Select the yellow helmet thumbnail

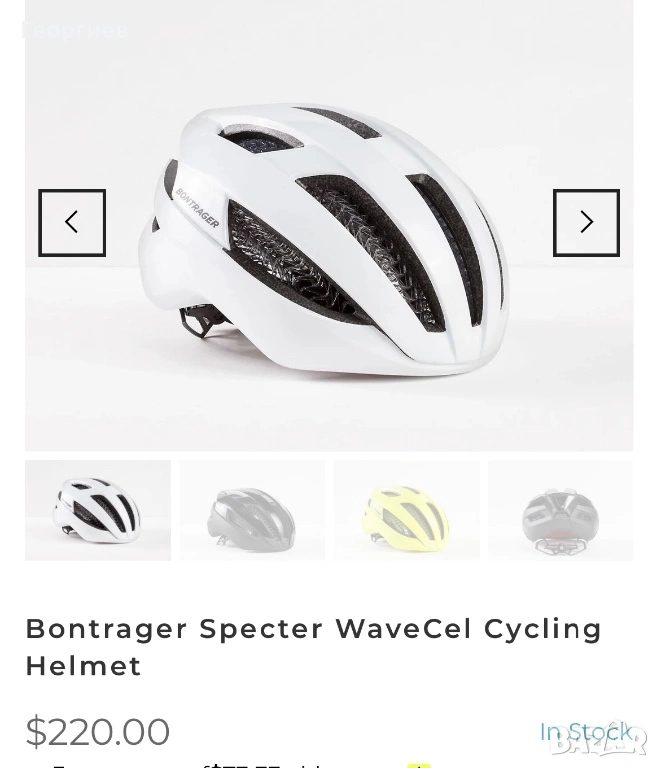406,510
